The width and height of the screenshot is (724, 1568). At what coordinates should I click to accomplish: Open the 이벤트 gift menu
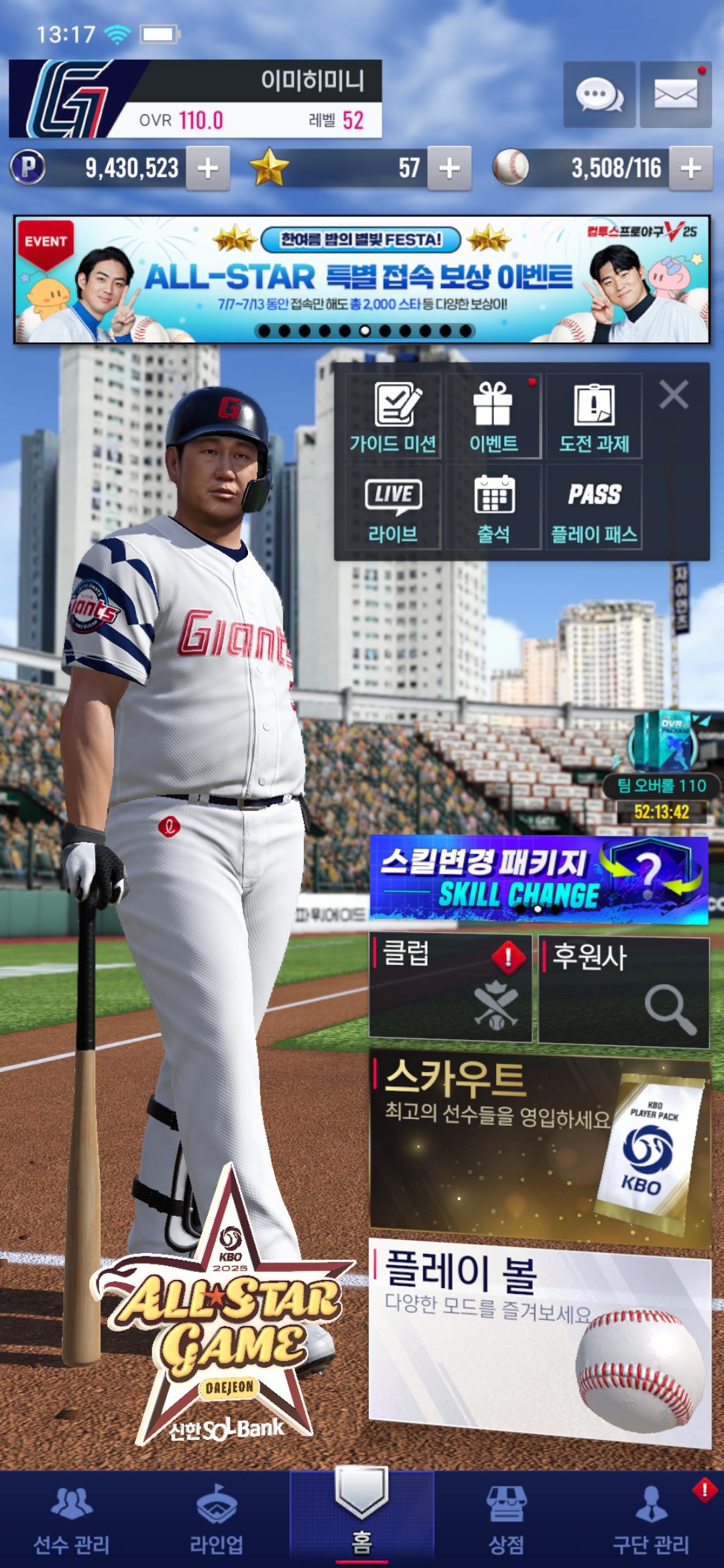tap(493, 417)
